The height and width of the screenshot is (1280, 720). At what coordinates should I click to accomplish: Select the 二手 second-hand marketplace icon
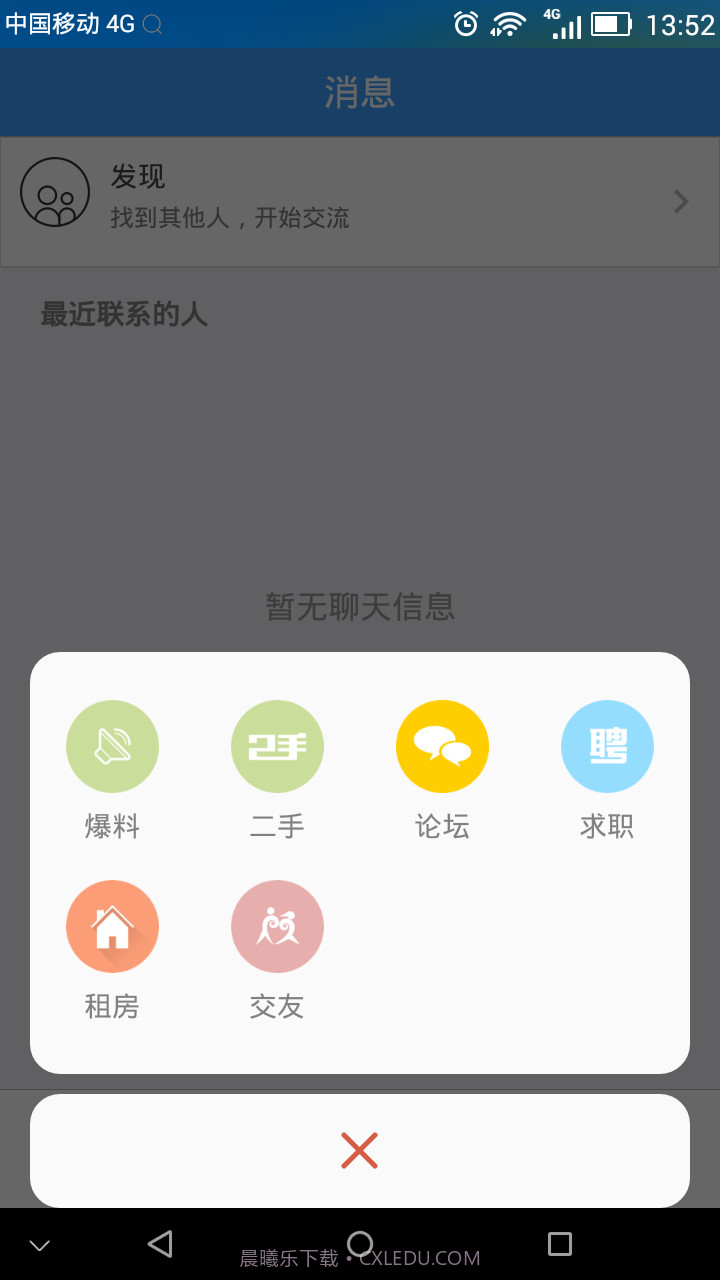(277, 746)
